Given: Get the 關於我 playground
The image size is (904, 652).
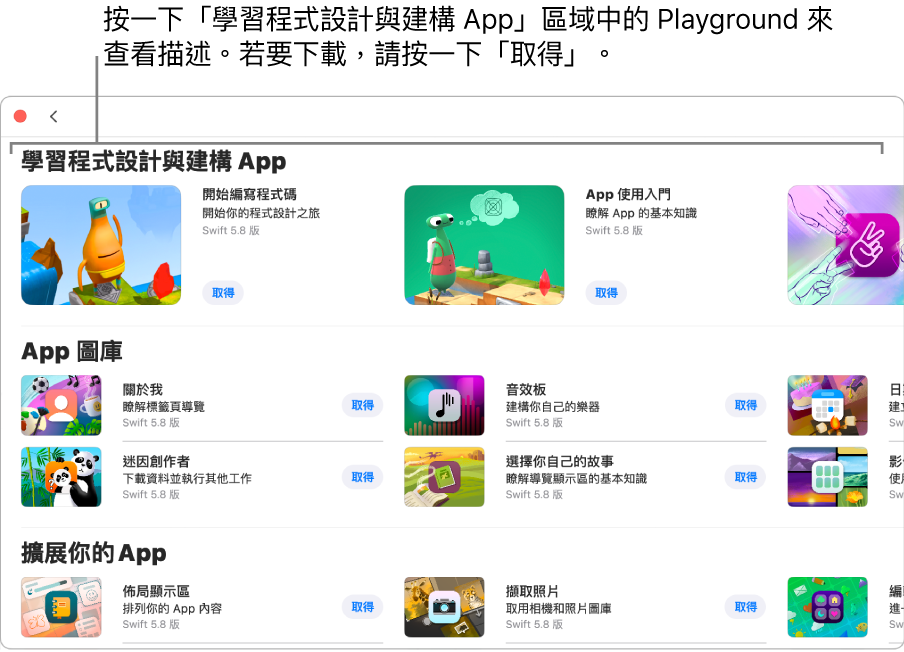Looking at the screenshot, I should [362, 405].
